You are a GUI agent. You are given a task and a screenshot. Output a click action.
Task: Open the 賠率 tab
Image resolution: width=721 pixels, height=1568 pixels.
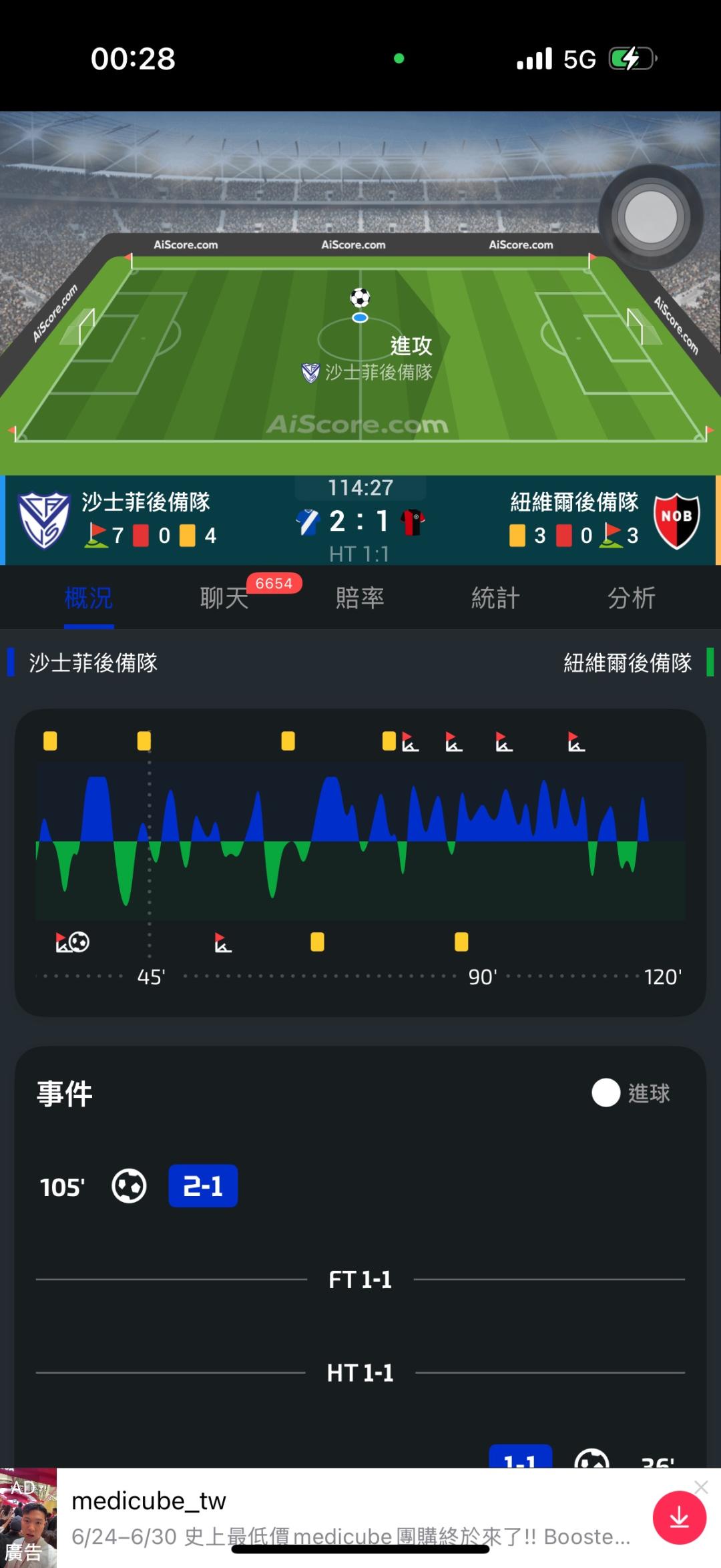pyautogui.click(x=360, y=598)
